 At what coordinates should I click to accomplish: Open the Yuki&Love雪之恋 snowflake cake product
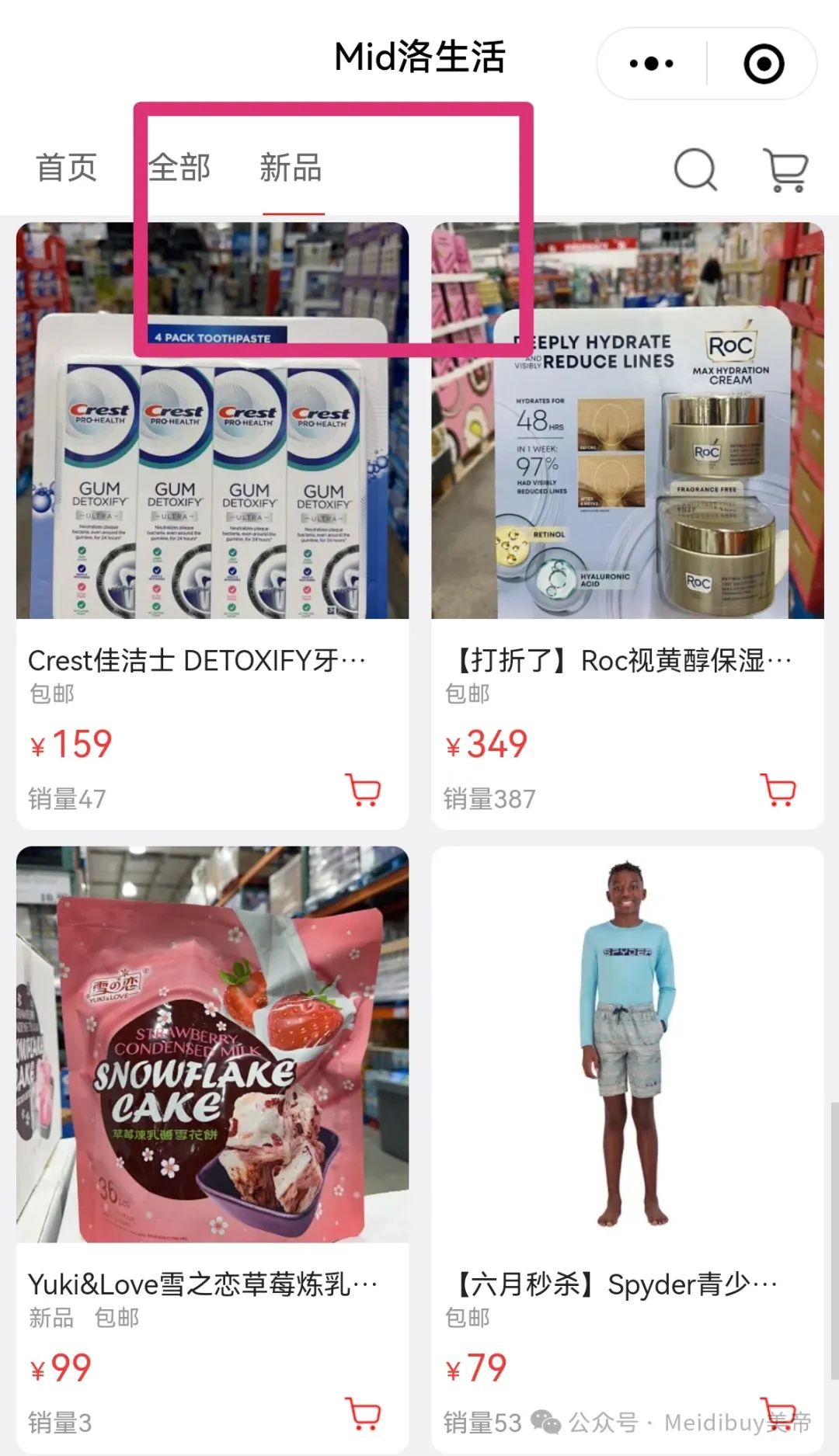point(212,1149)
